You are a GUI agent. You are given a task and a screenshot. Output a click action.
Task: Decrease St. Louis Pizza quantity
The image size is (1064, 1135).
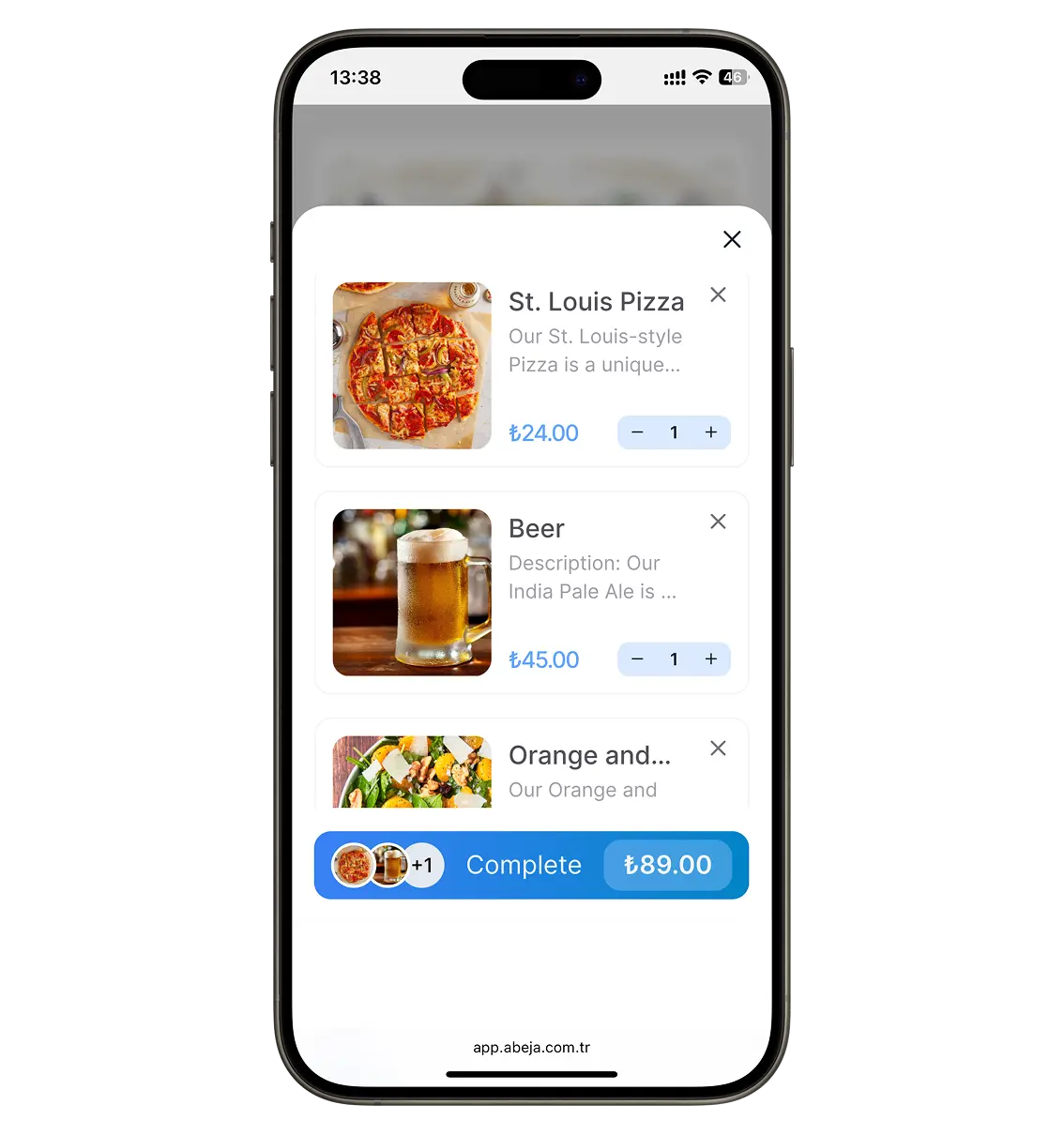tap(637, 432)
